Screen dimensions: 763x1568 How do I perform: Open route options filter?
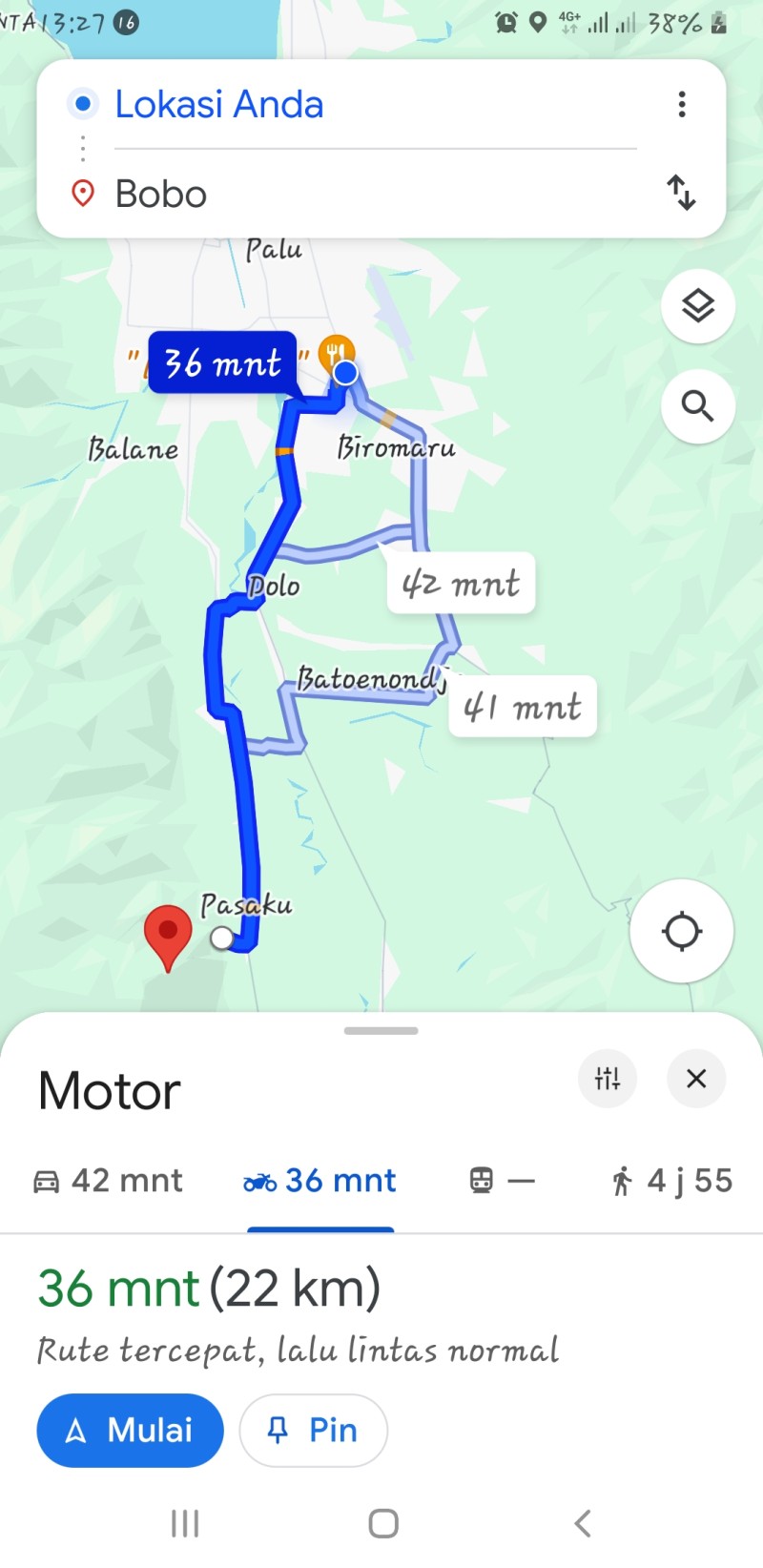tap(608, 1078)
